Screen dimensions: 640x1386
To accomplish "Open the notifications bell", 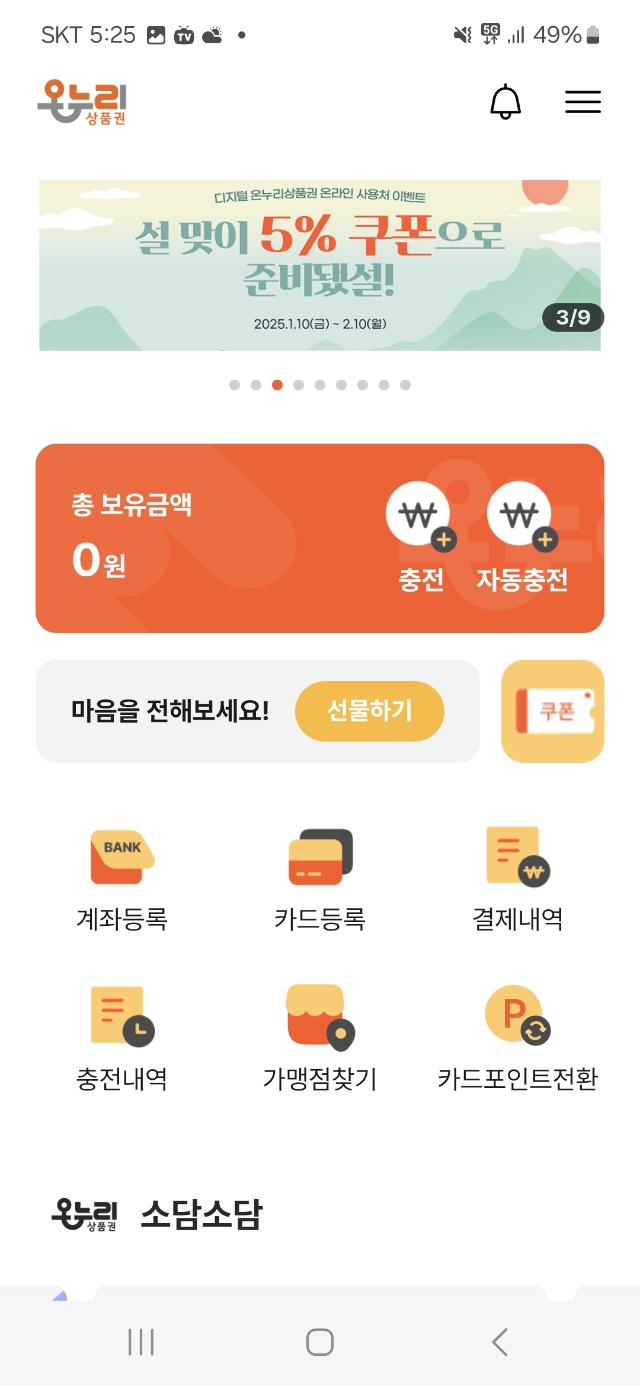I will coord(505,102).
